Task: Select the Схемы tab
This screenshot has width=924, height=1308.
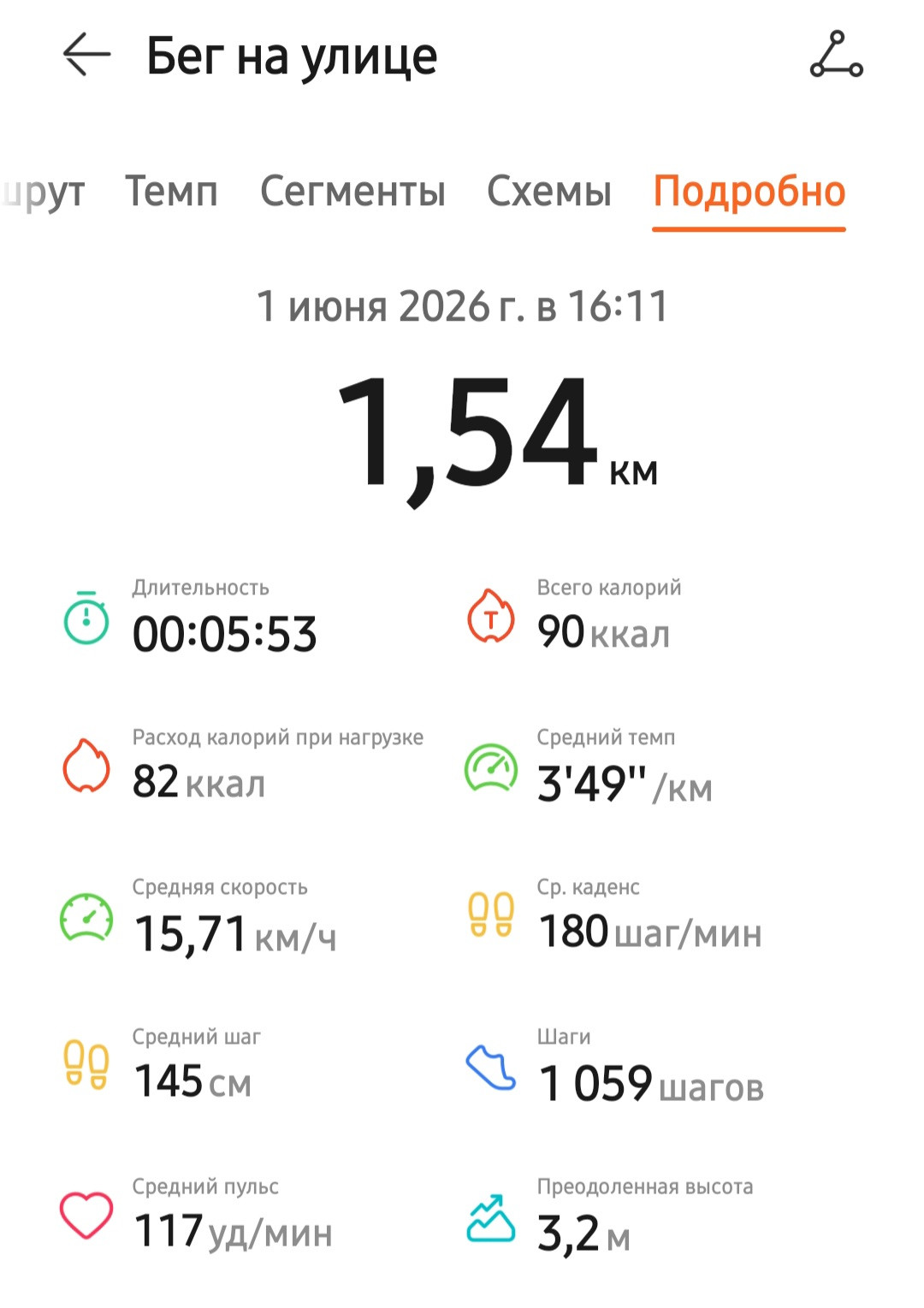Action: [x=548, y=192]
